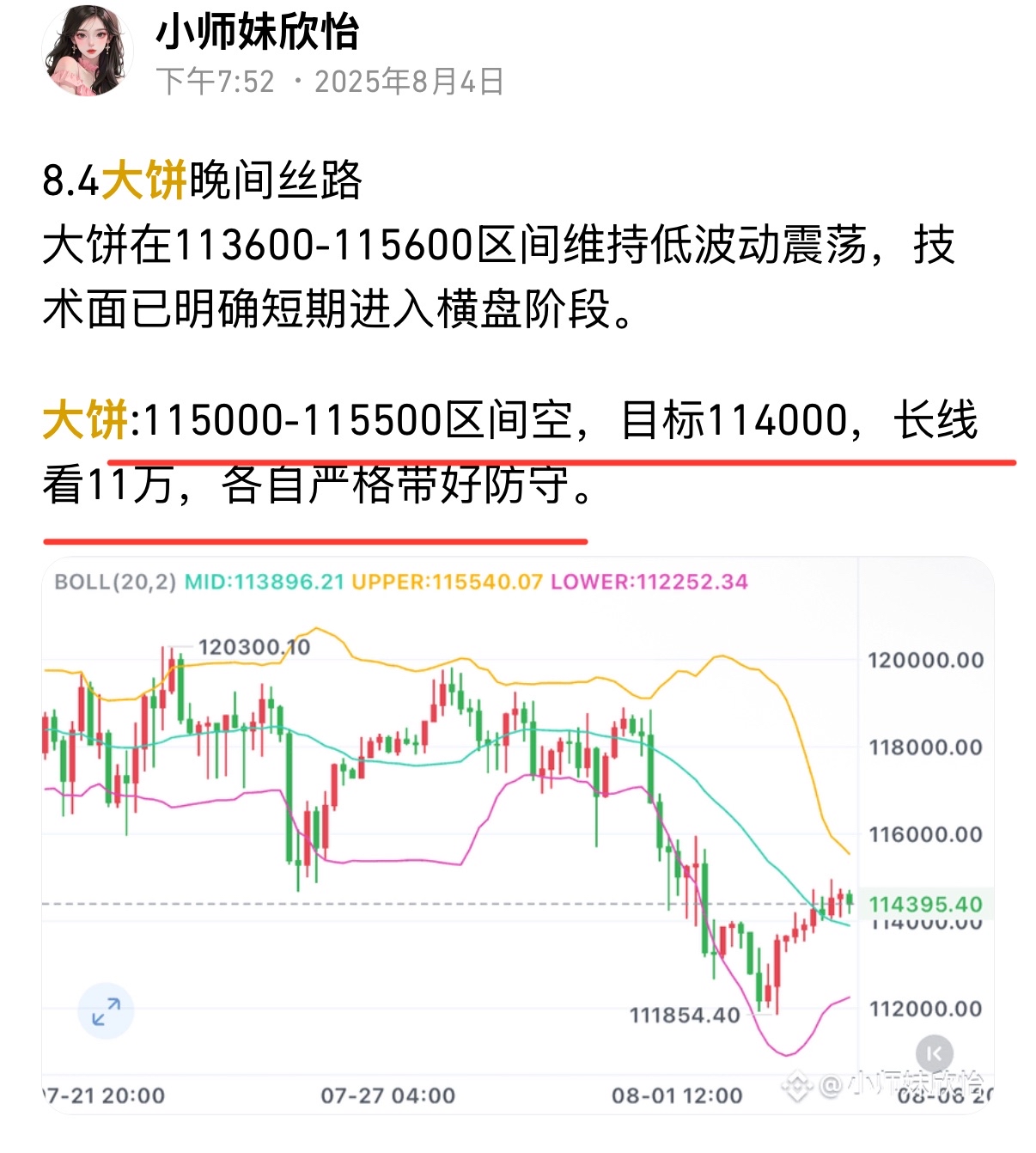1036x1153 pixels.
Task: Open the username 小师妹欣怡
Action: click(x=257, y=33)
